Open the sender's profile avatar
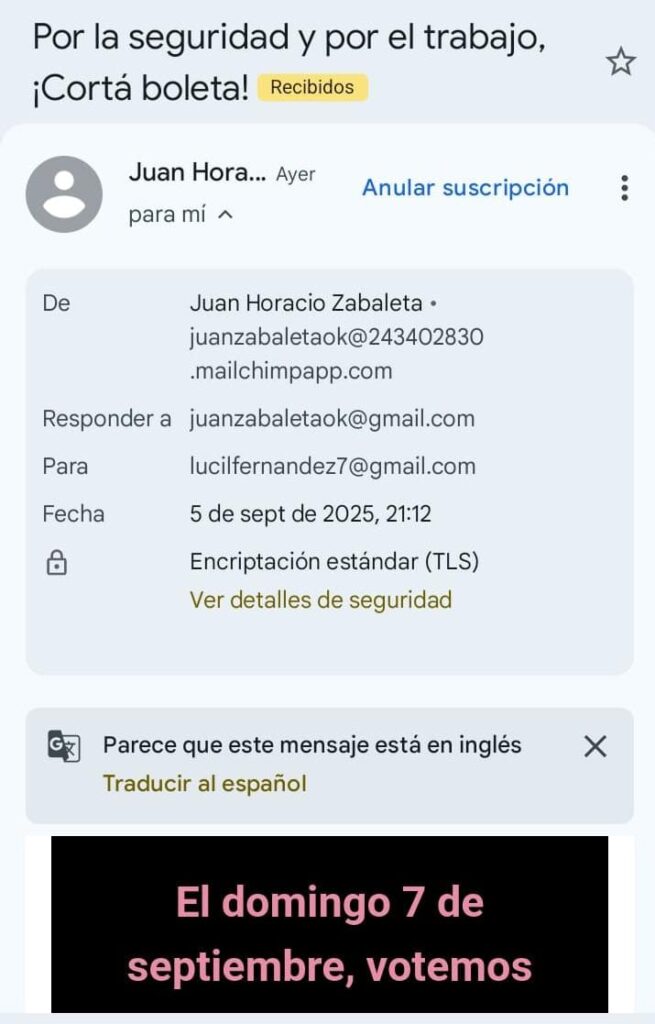Screen dimensions: 655x1024 click(x=64, y=194)
